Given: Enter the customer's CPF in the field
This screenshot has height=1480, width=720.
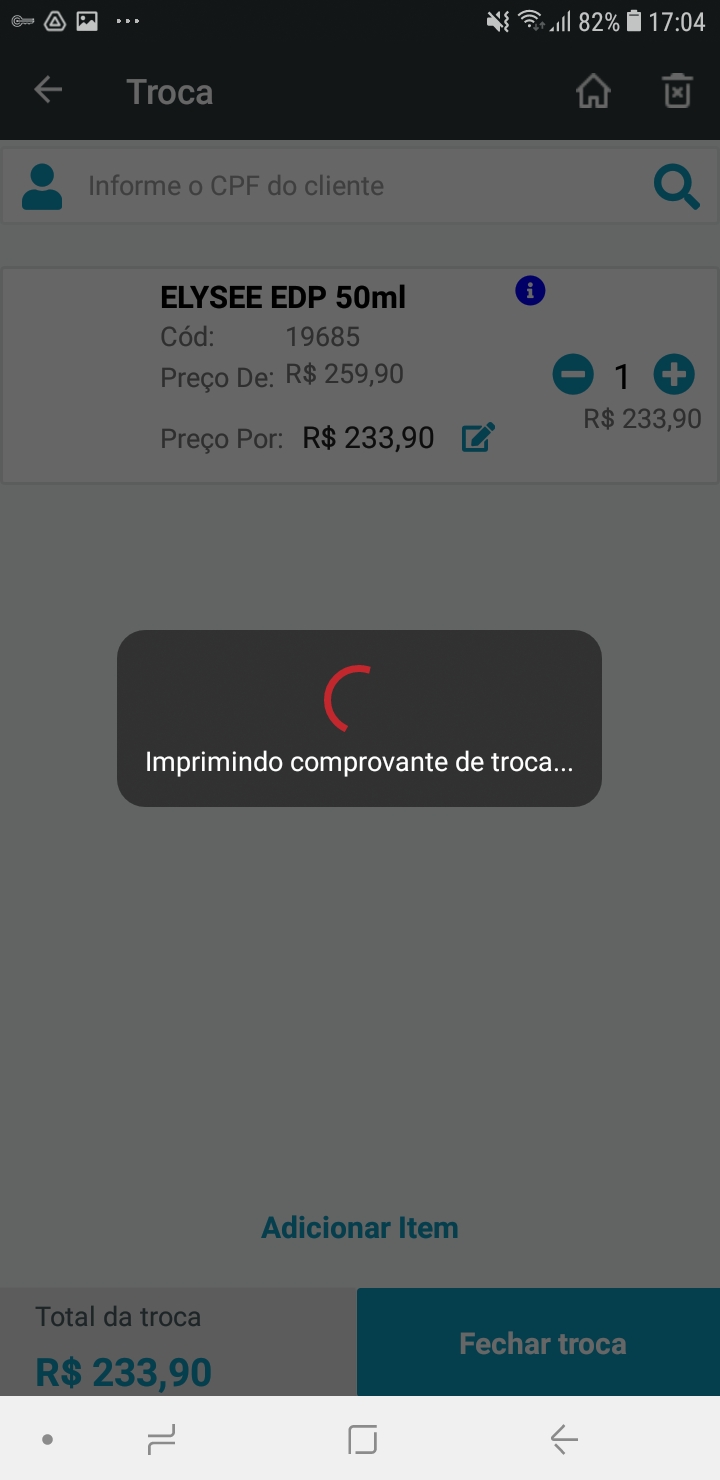Looking at the screenshot, I should [x=360, y=186].
